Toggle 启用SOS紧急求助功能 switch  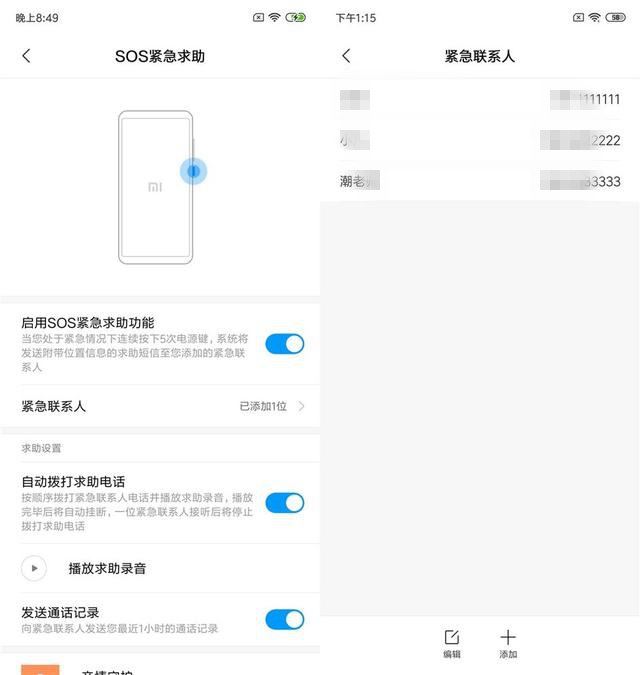click(x=284, y=344)
